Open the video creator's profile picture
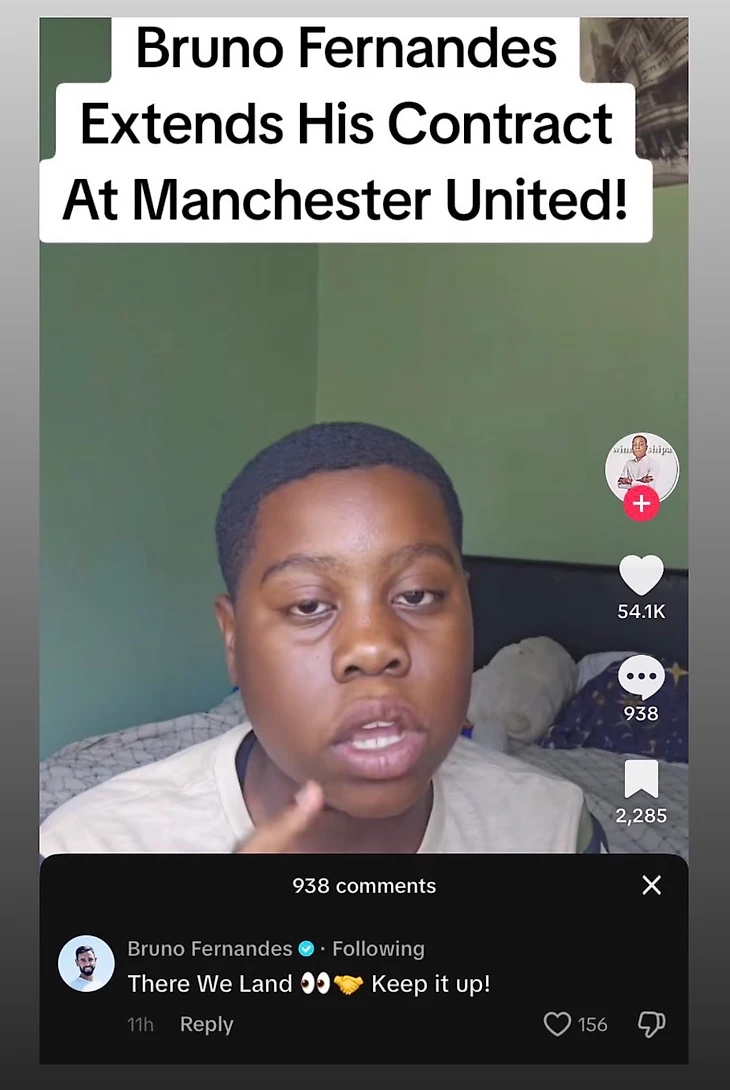 tap(641, 466)
